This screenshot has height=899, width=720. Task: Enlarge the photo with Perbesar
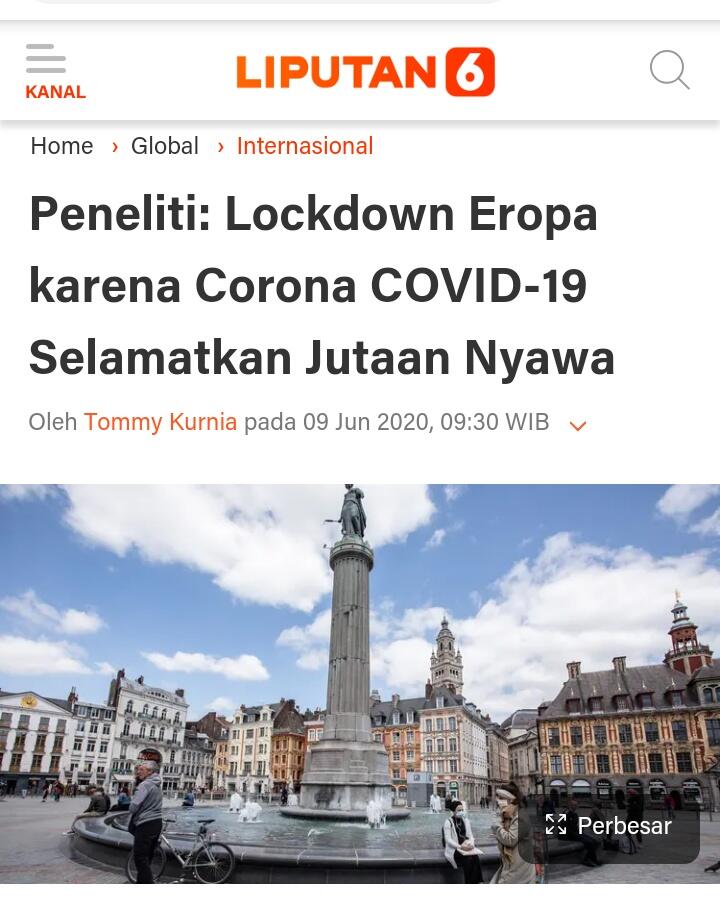(x=608, y=825)
